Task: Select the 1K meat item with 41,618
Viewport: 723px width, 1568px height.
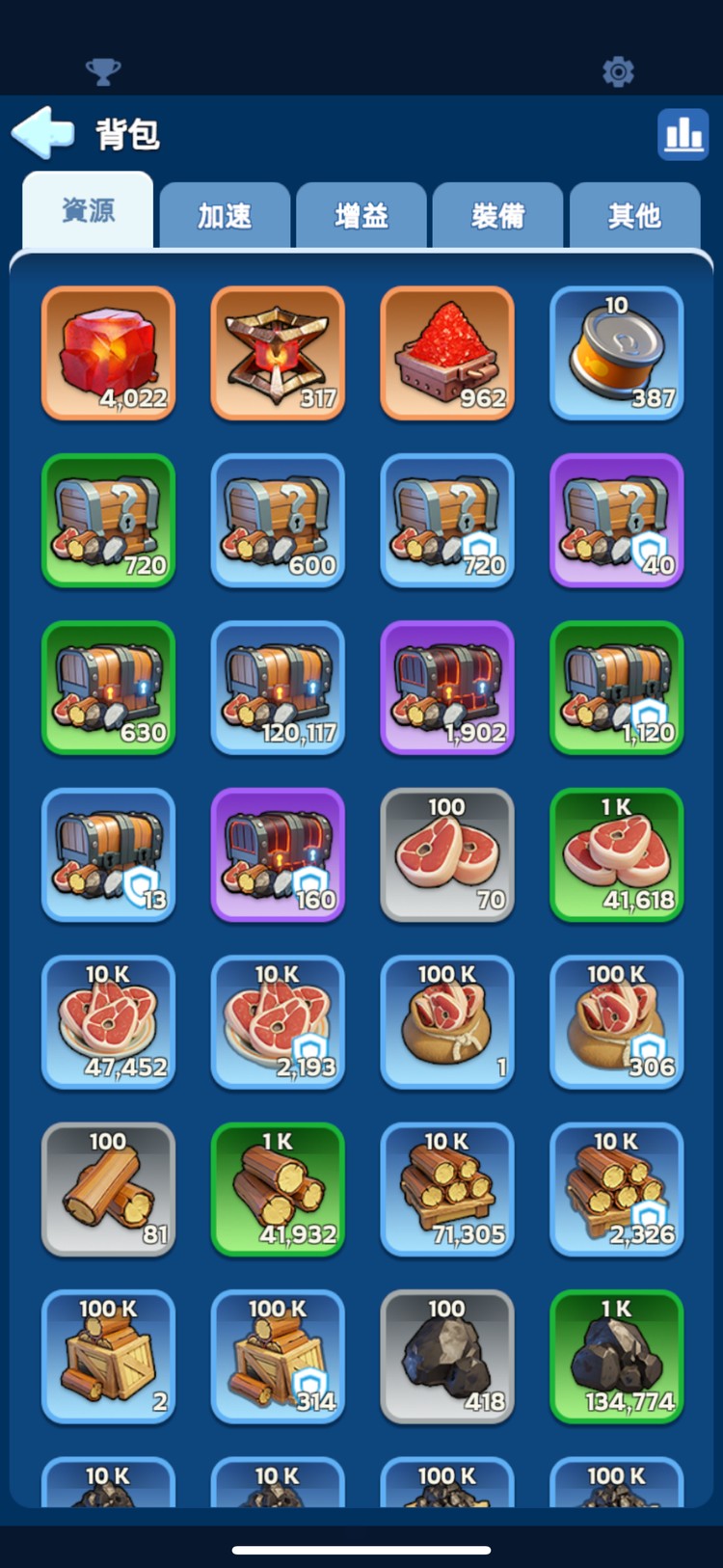Action: [x=617, y=854]
